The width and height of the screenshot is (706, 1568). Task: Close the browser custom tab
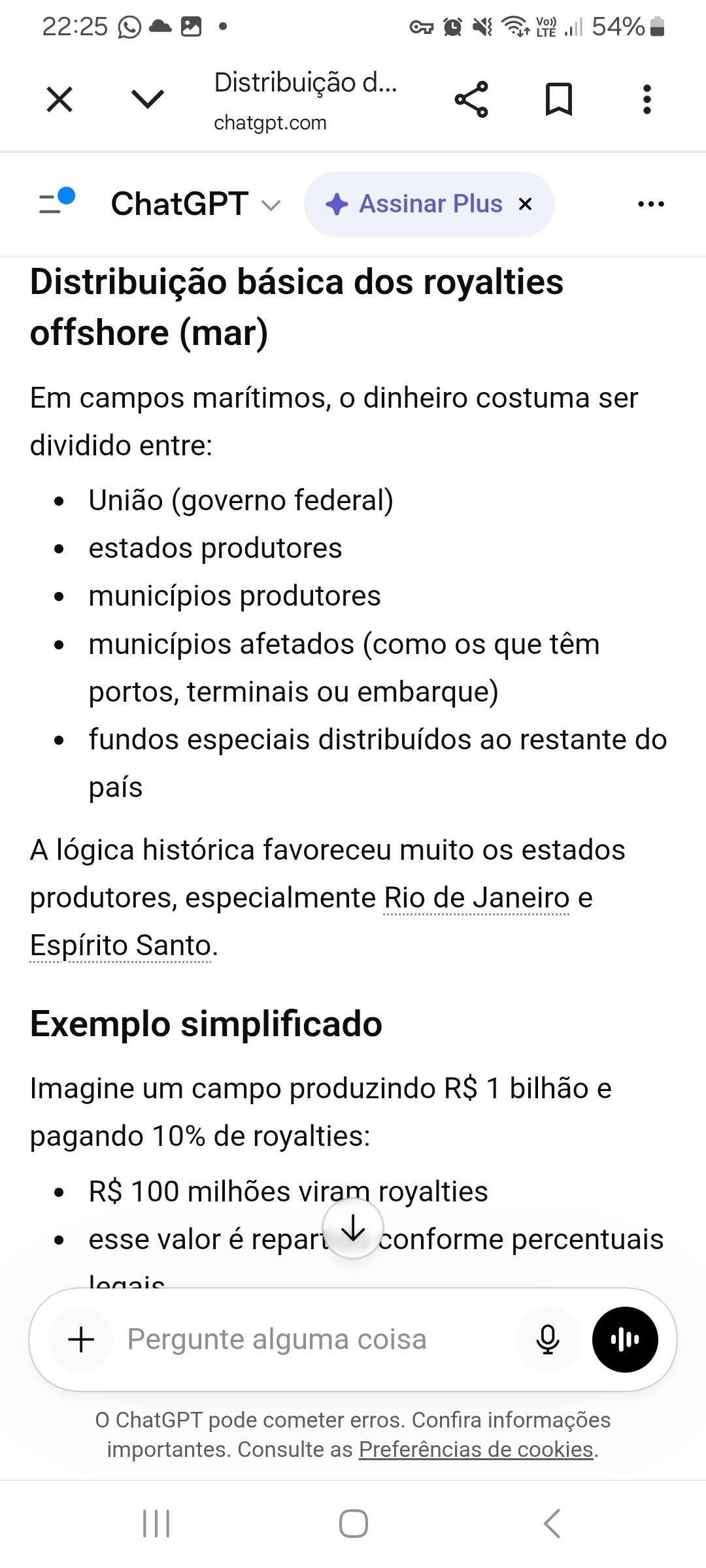pyautogui.click(x=59, y=100)
